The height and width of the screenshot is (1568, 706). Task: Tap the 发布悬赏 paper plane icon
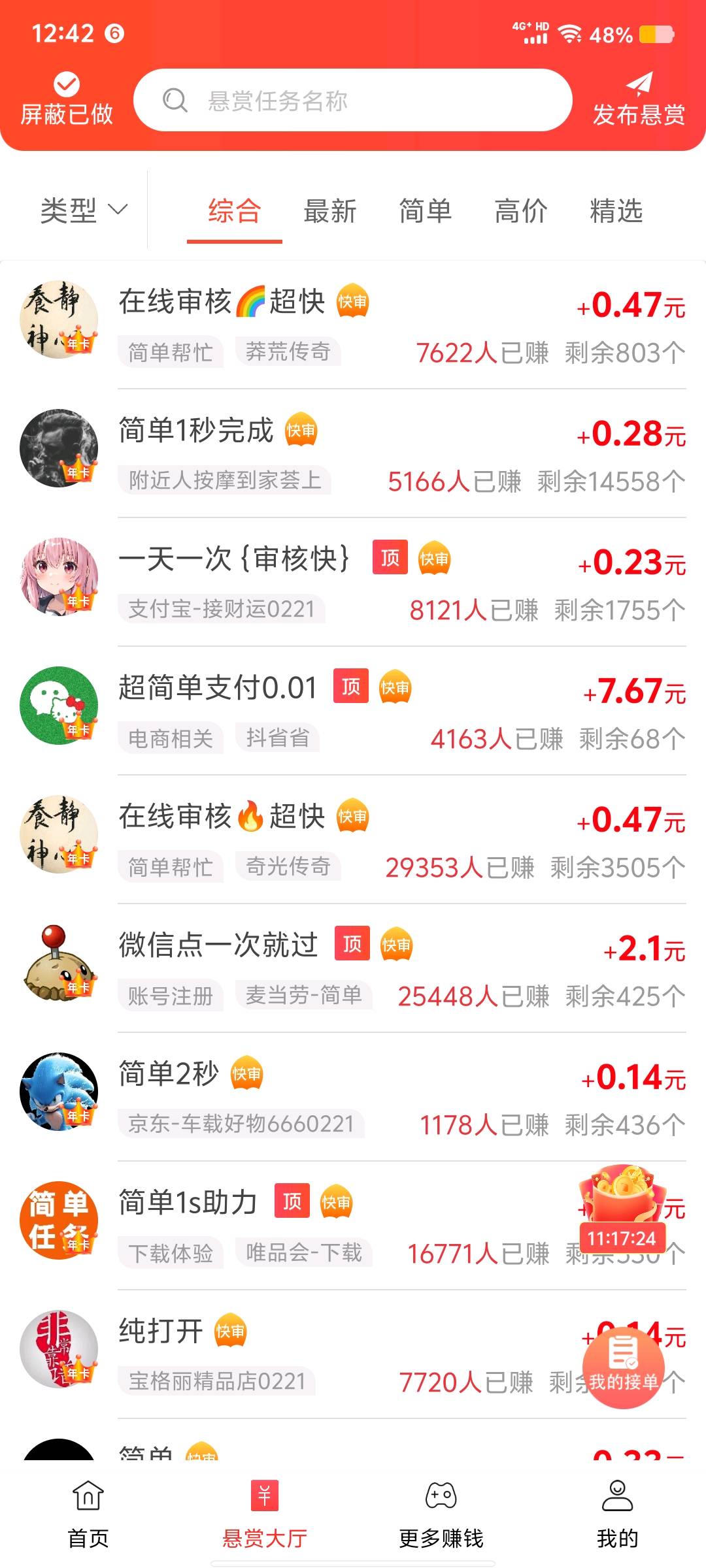(639, 84)
